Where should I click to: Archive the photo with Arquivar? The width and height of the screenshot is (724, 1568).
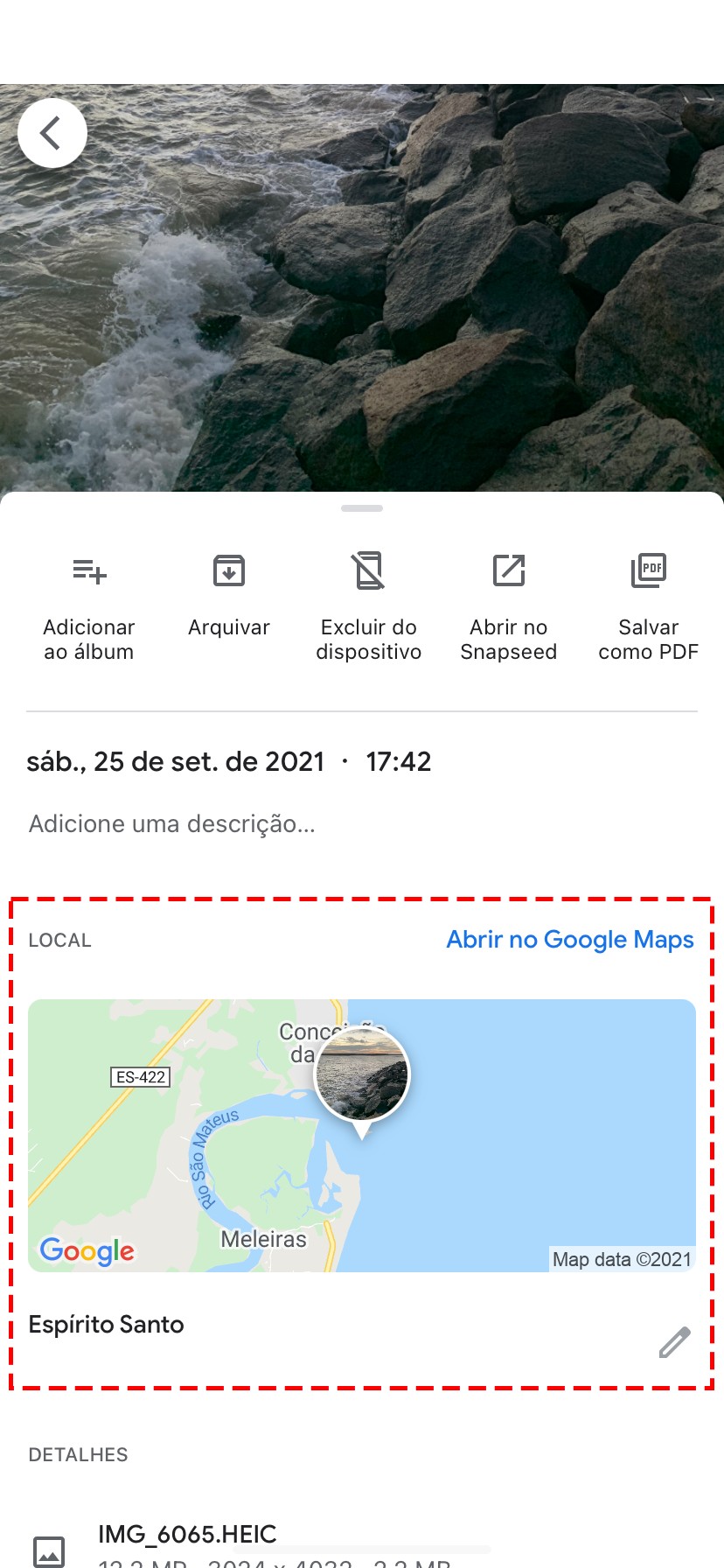229,595
